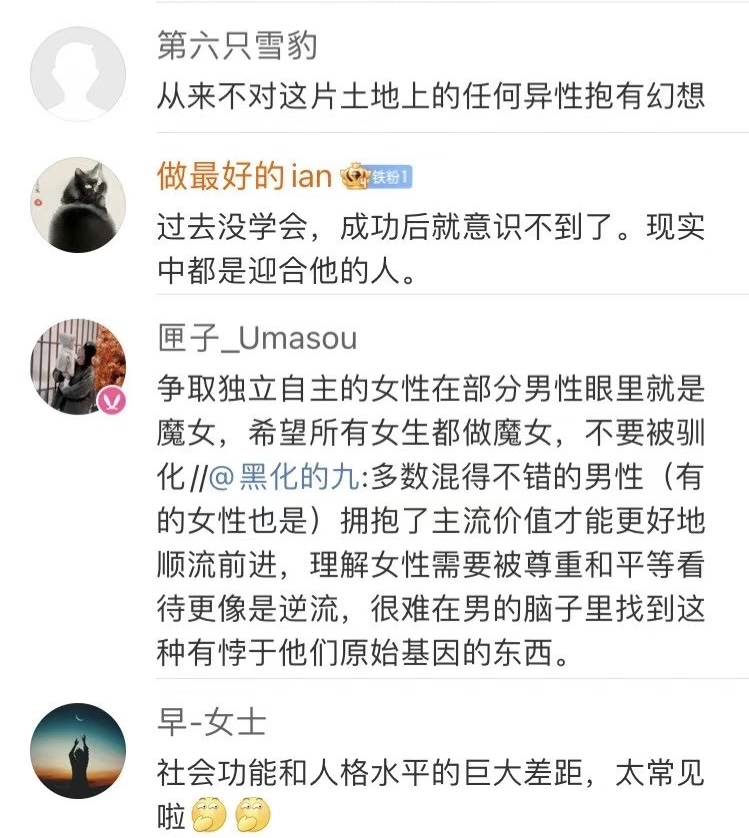The image size is (749, 838).
Task: Open 第六只雪豹's repost about 异性抱有幻想
Action: point(430,96)
